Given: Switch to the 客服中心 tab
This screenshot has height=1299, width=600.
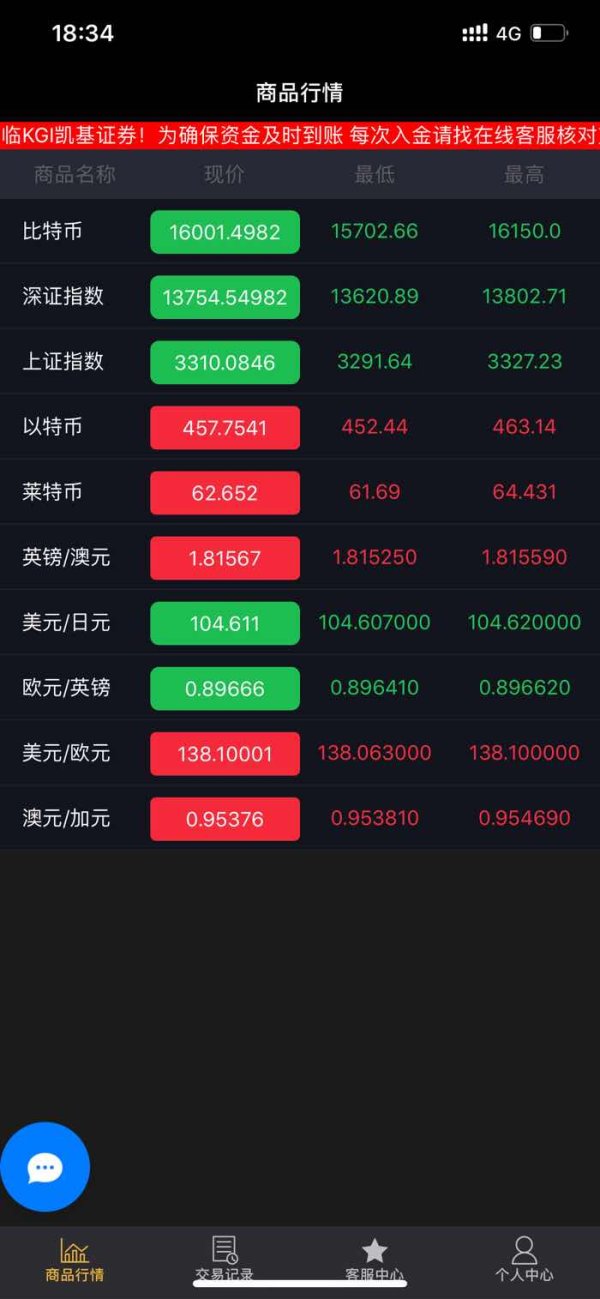Looking at the screenshot, I should tap(375, 1260).
